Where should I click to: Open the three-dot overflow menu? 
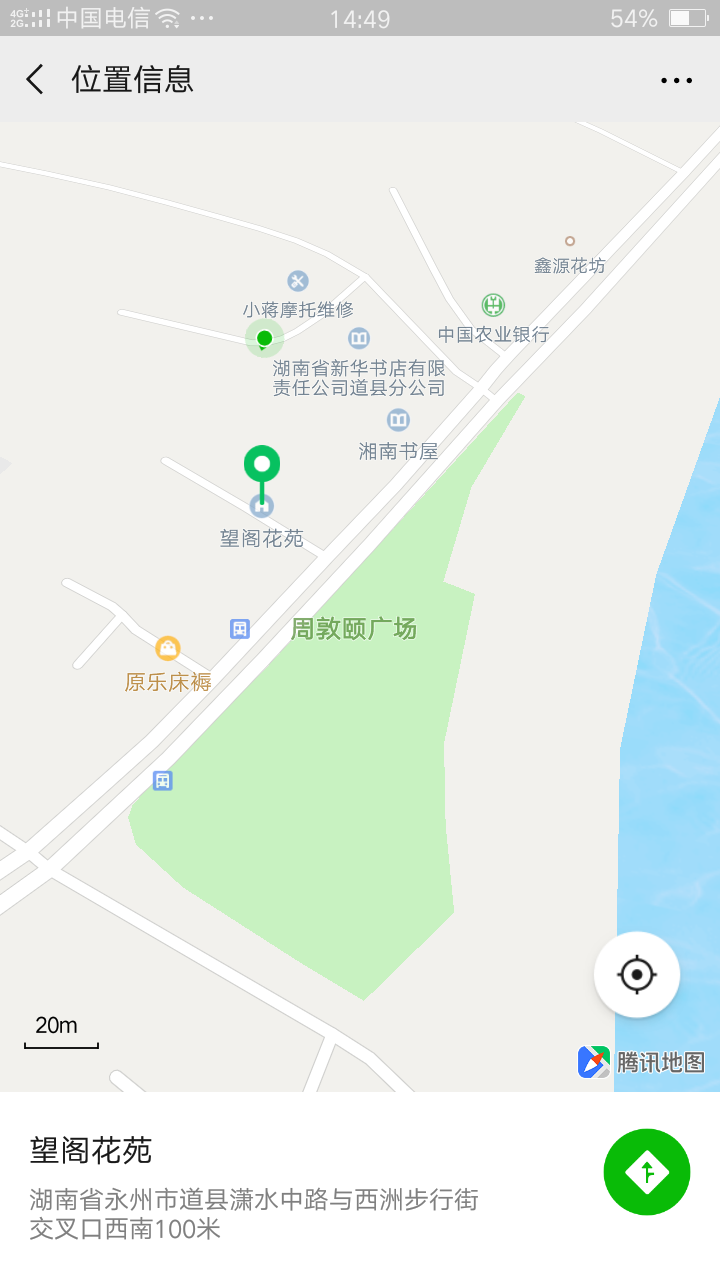tap(676, 80)
